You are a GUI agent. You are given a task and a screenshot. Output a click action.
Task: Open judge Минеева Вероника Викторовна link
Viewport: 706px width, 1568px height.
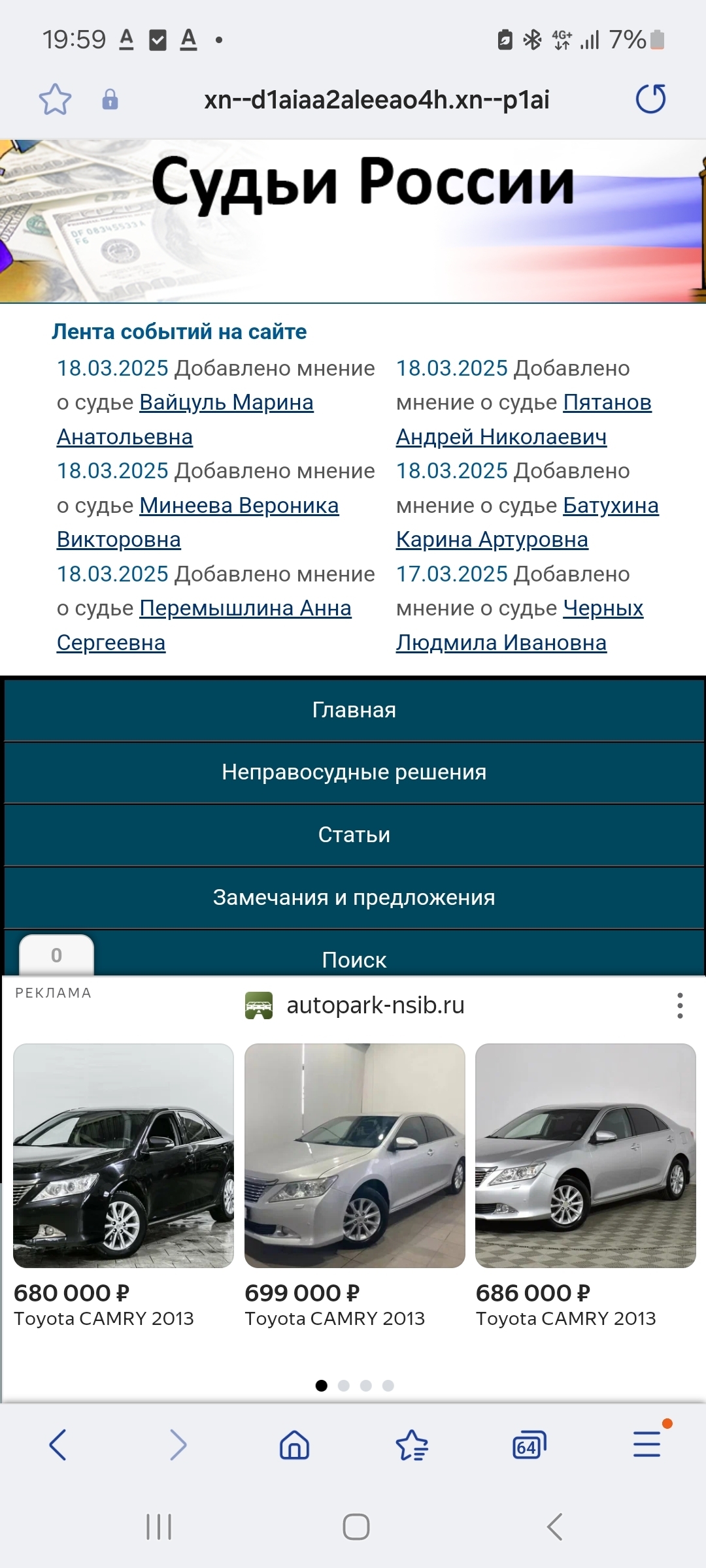(239, 506)
